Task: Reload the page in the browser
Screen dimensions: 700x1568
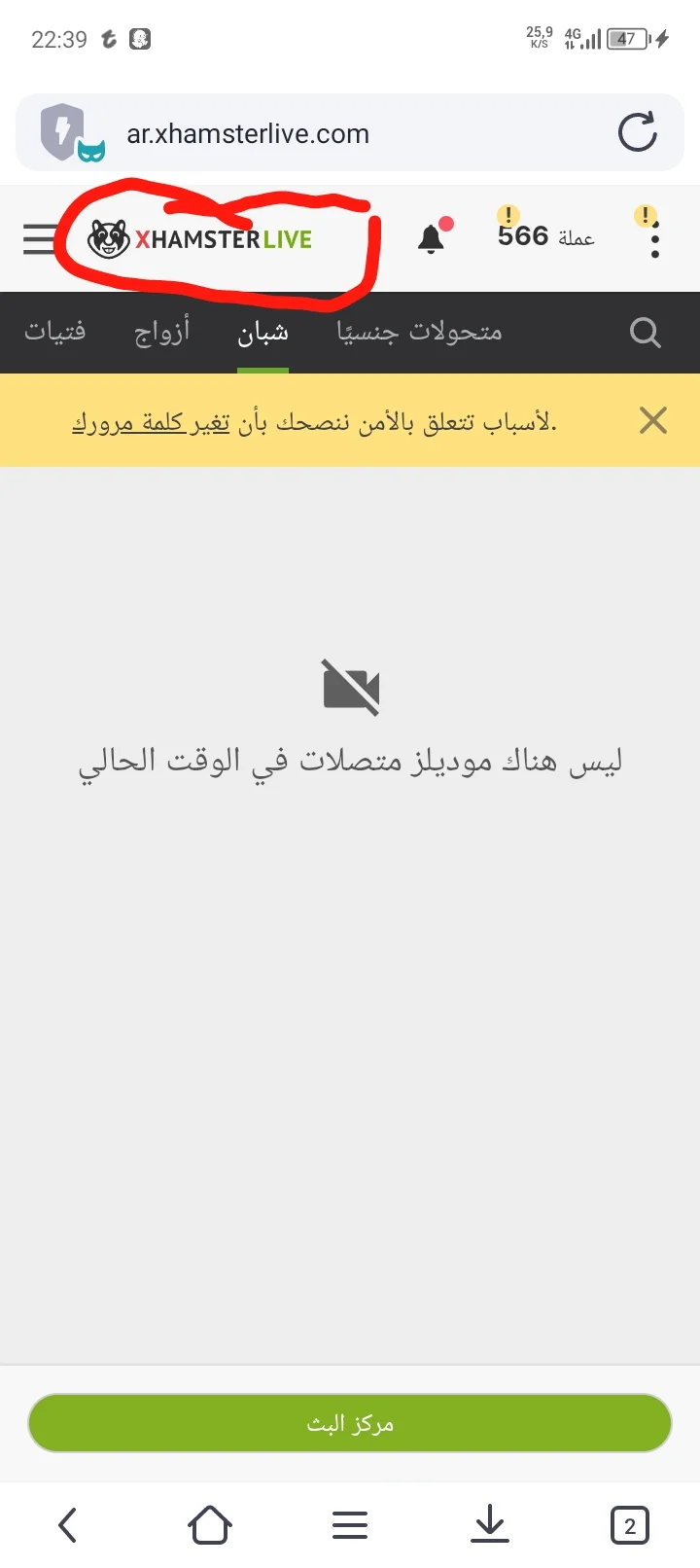Action: pyautogui.click(x=638, y=133)
